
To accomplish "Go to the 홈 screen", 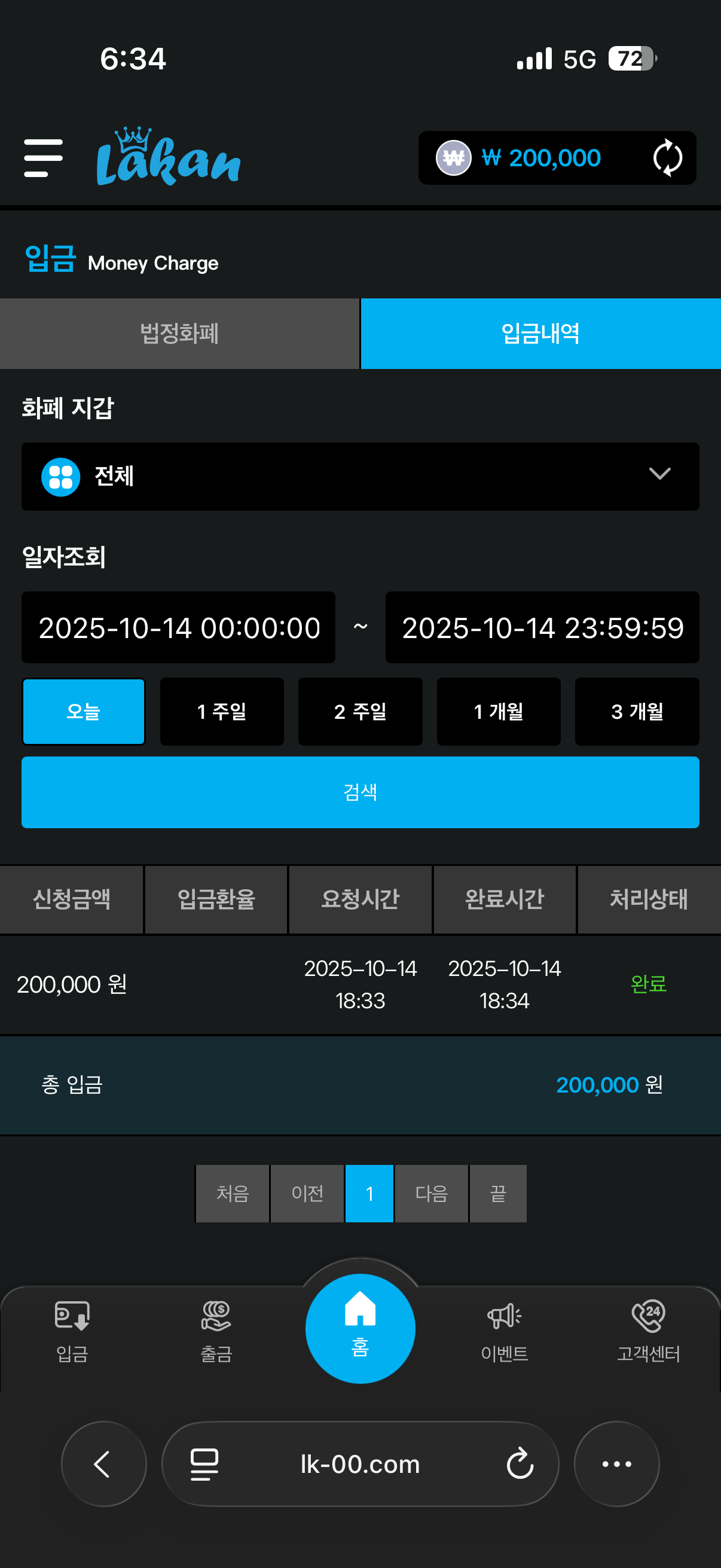I will pyautogui.click(x=360, y=1328).
